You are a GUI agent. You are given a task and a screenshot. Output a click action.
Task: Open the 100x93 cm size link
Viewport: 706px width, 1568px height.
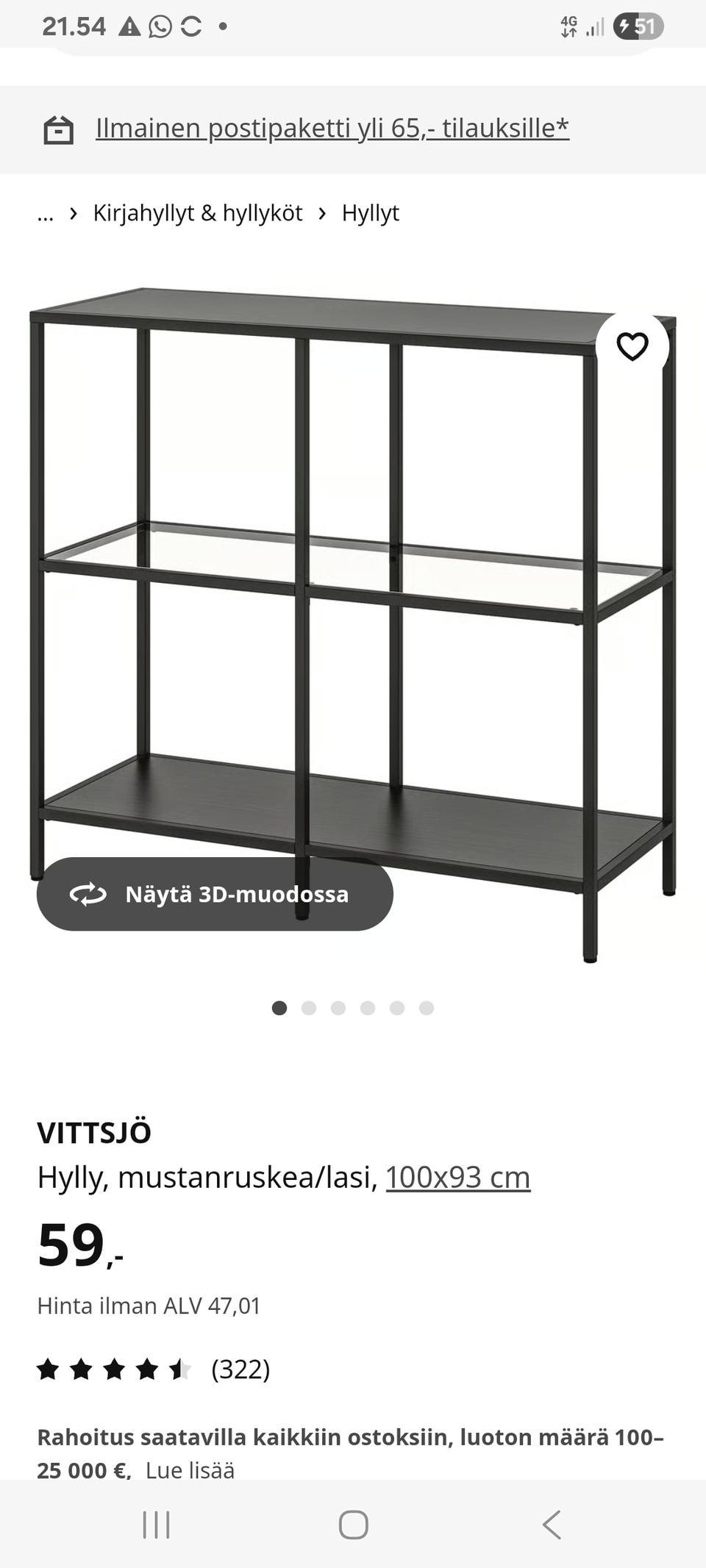(x=457, y=1178)
